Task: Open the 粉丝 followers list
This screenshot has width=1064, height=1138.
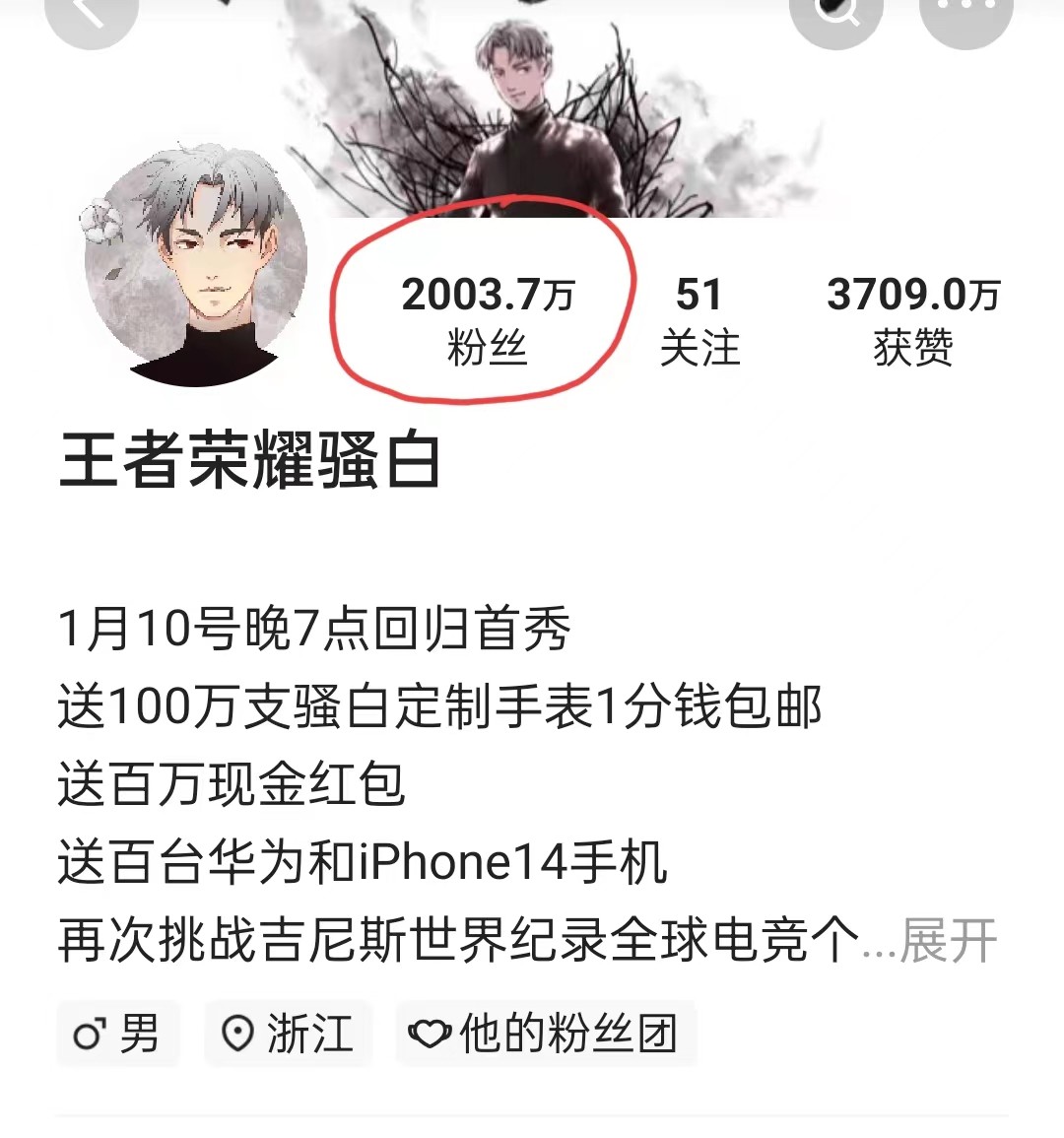Action: 488,319
